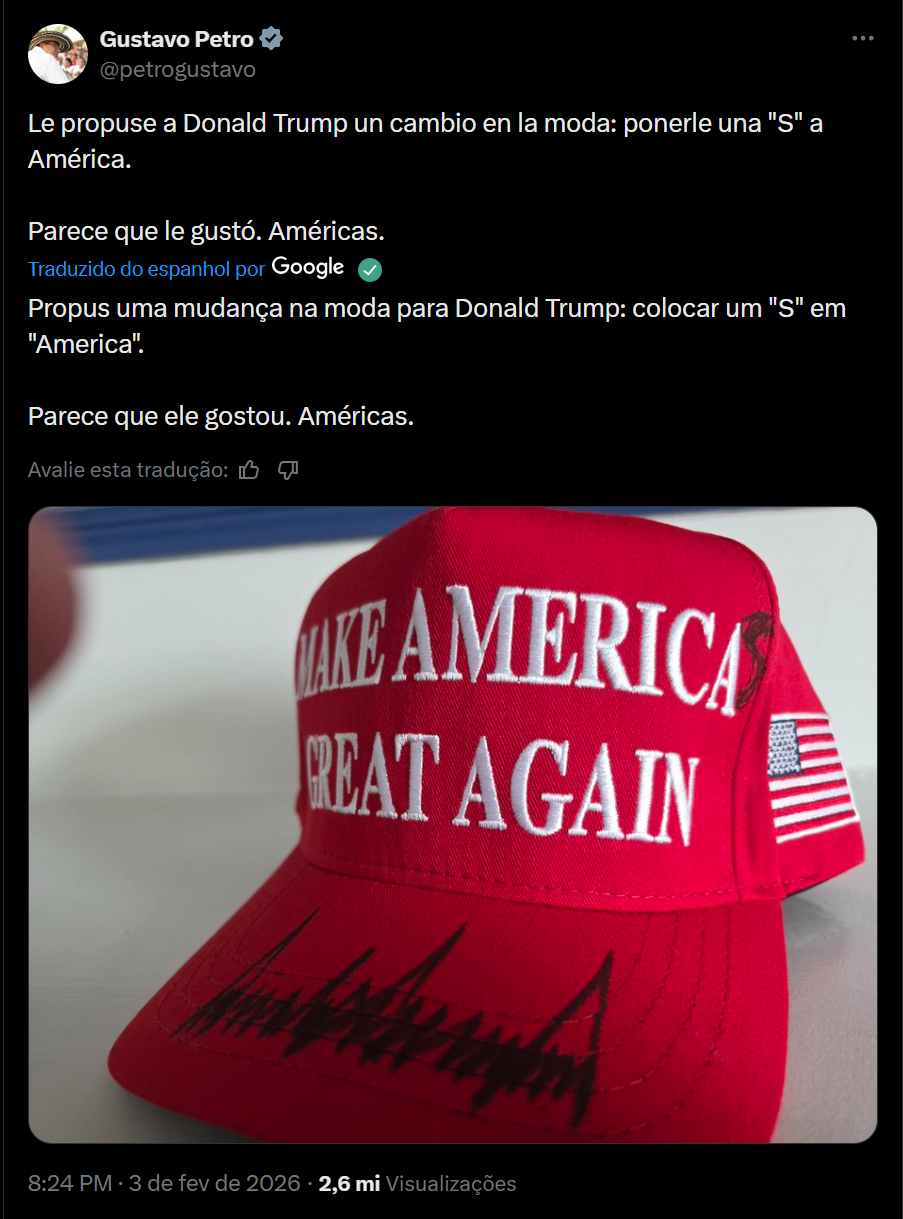Screen dimensions: 903x1219
Task: Rate the translation with thumbs up
Action: pyautogui.click(x=250, y=470)
